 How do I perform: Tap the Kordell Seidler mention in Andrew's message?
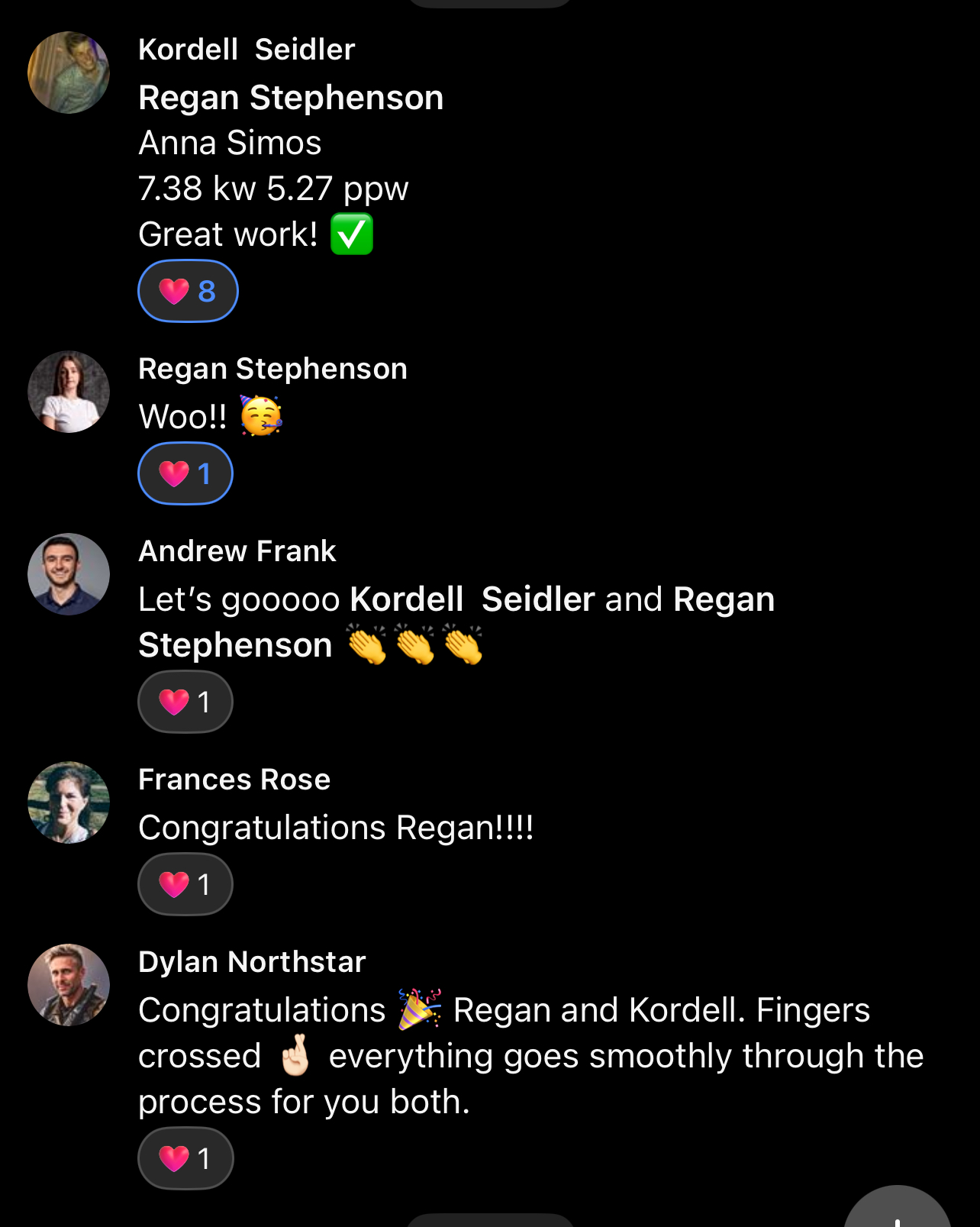click(472, 599)
